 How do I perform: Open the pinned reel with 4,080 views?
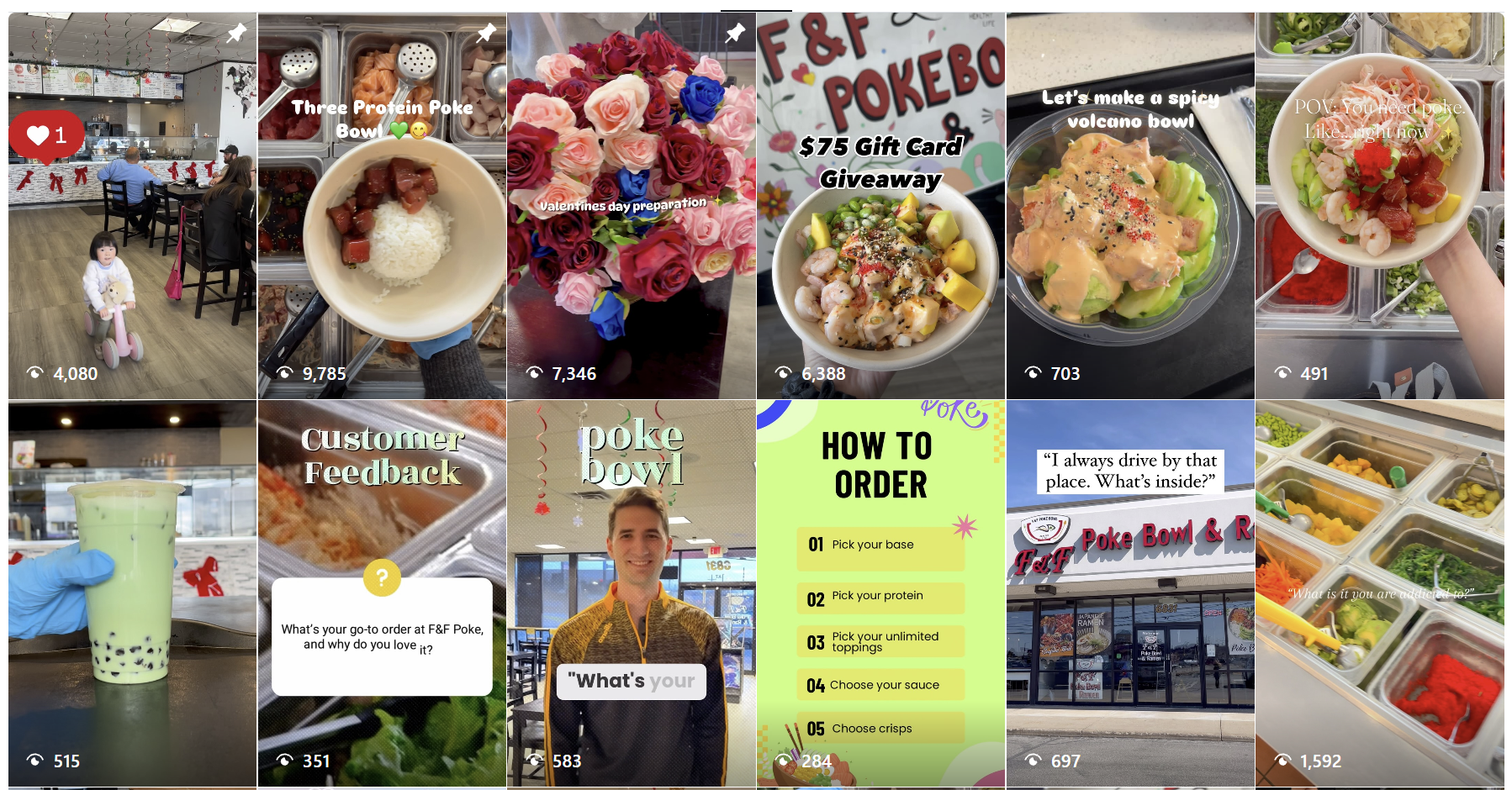(x=133, y=252)
